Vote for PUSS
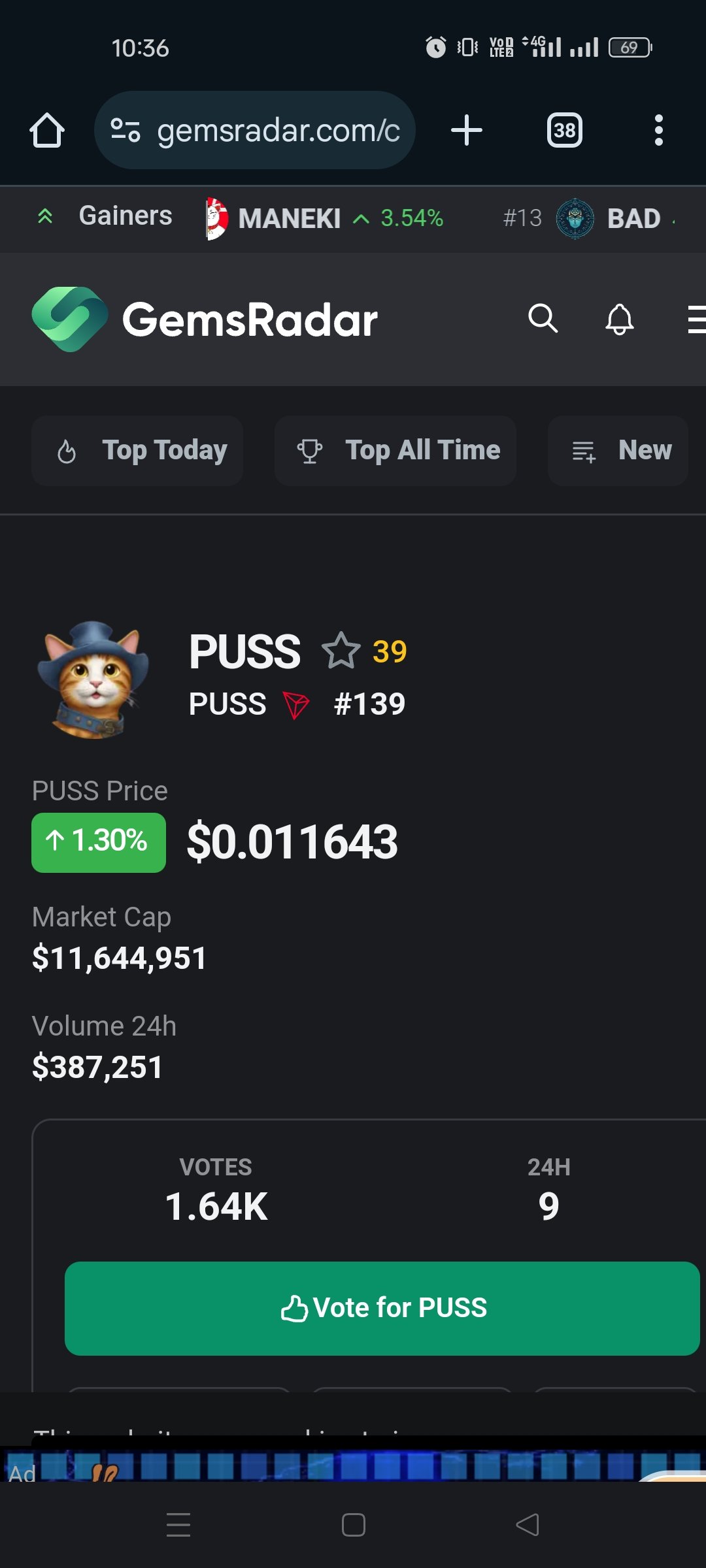Screen dimensions: 706x1568 pos(382,1308)
